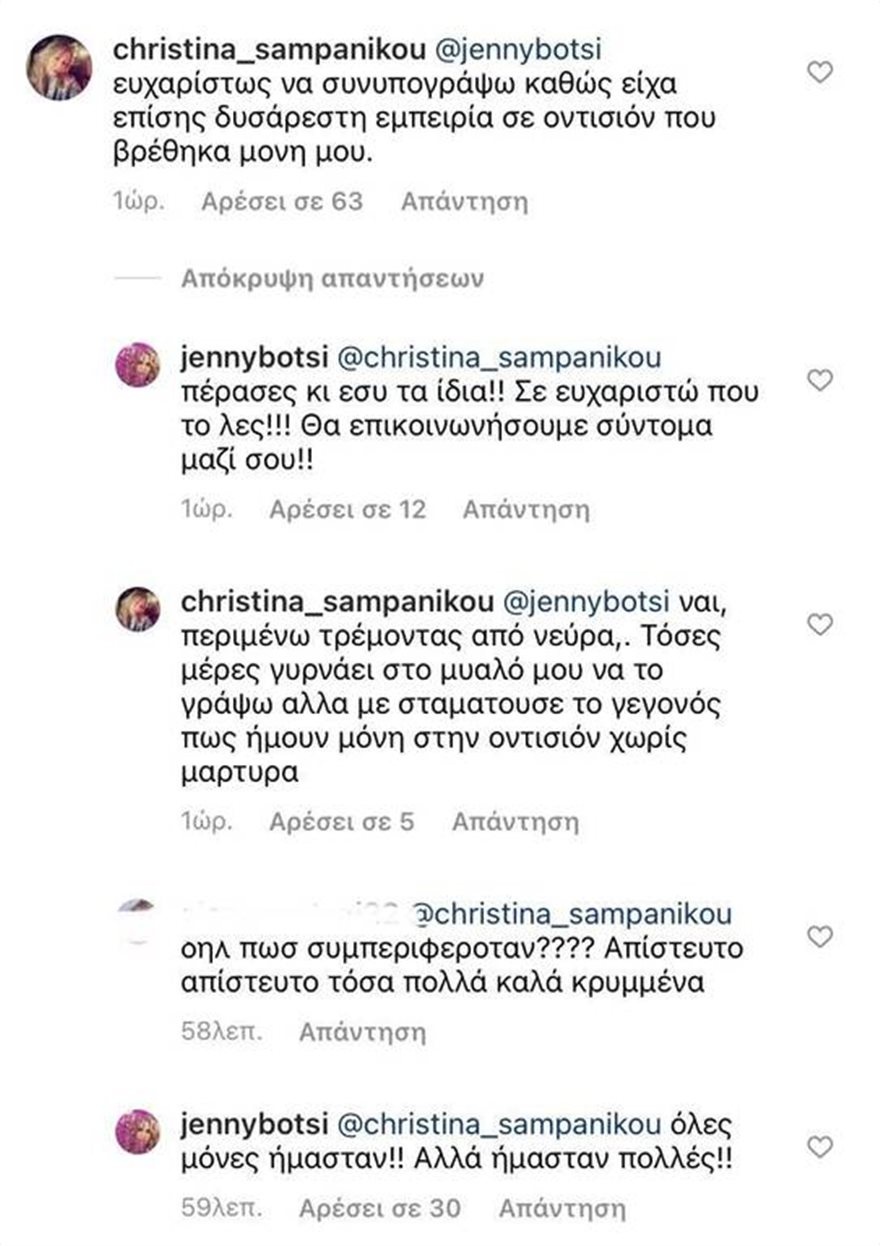The width and height of the screenshot is (880, 1246).
Task: Like jennybotsi's reply with 30 likes
Action: (819, 1147)
